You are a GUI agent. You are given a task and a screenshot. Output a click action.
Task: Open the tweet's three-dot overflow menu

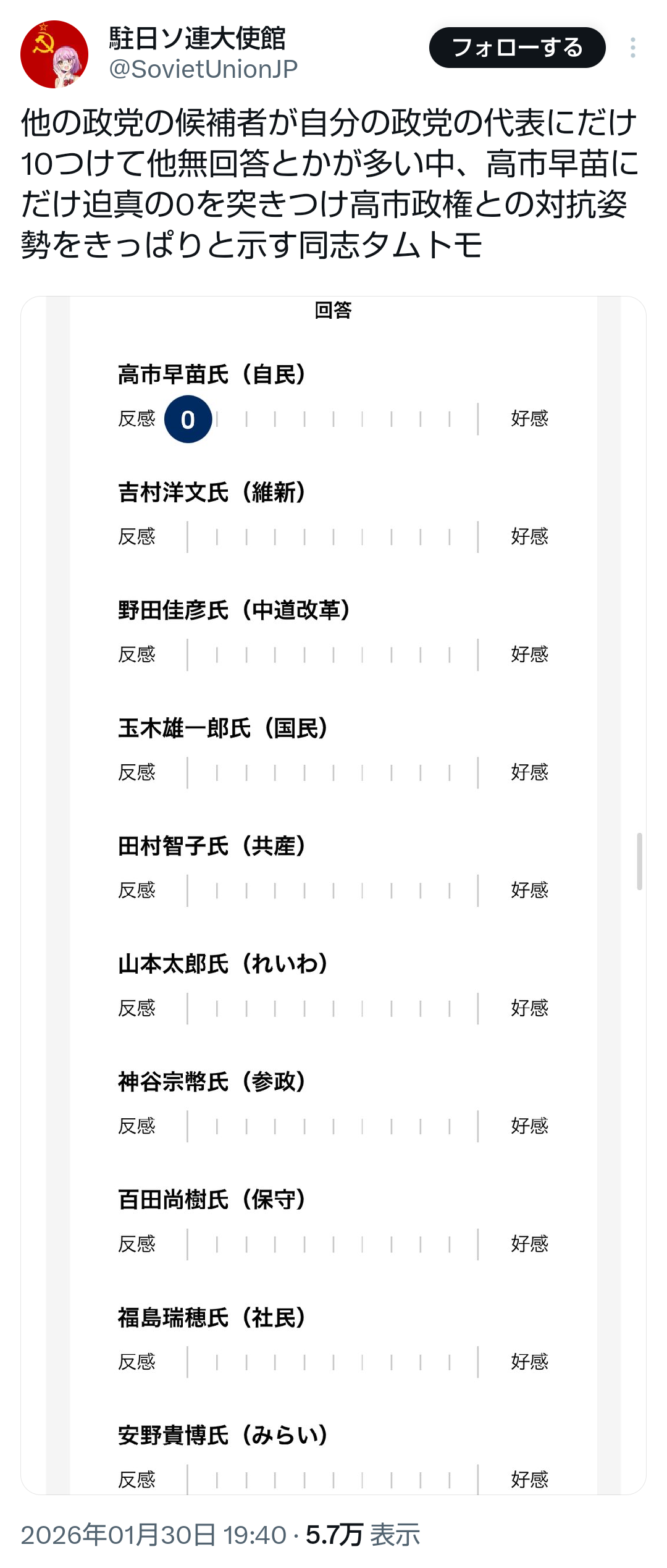click(x=632, y=48)
